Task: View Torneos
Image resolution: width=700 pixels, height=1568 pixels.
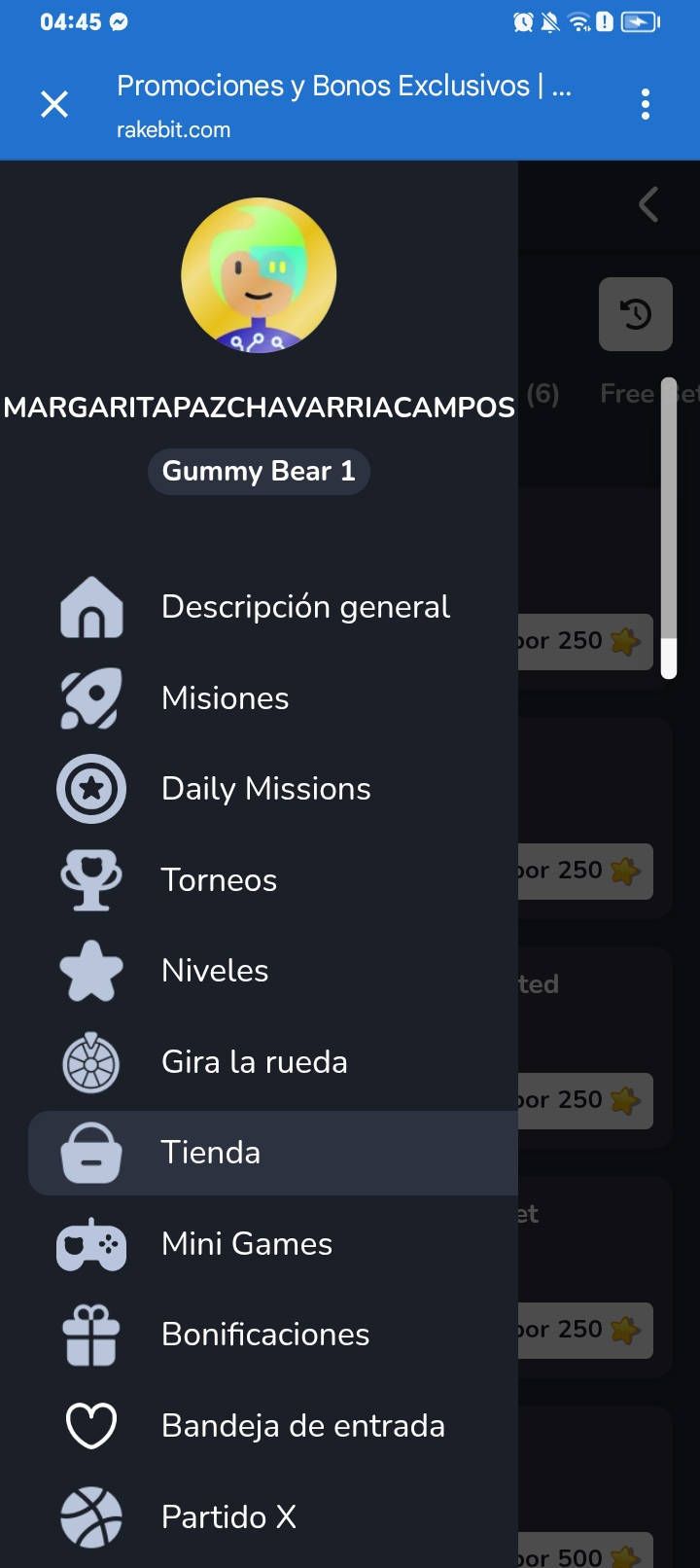Action: (x=219, y=880)
